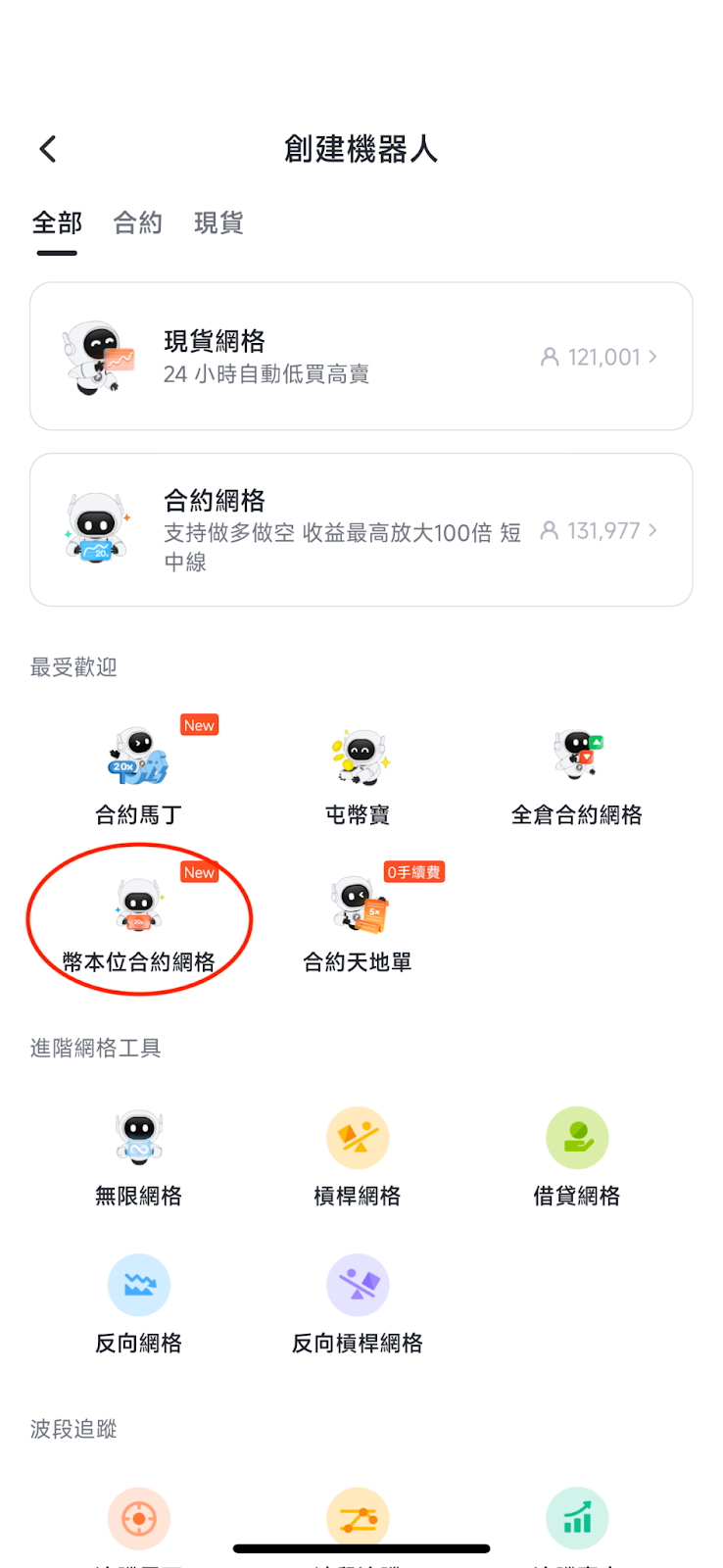Select the 槓桿網格 tool

[358, 1156]
